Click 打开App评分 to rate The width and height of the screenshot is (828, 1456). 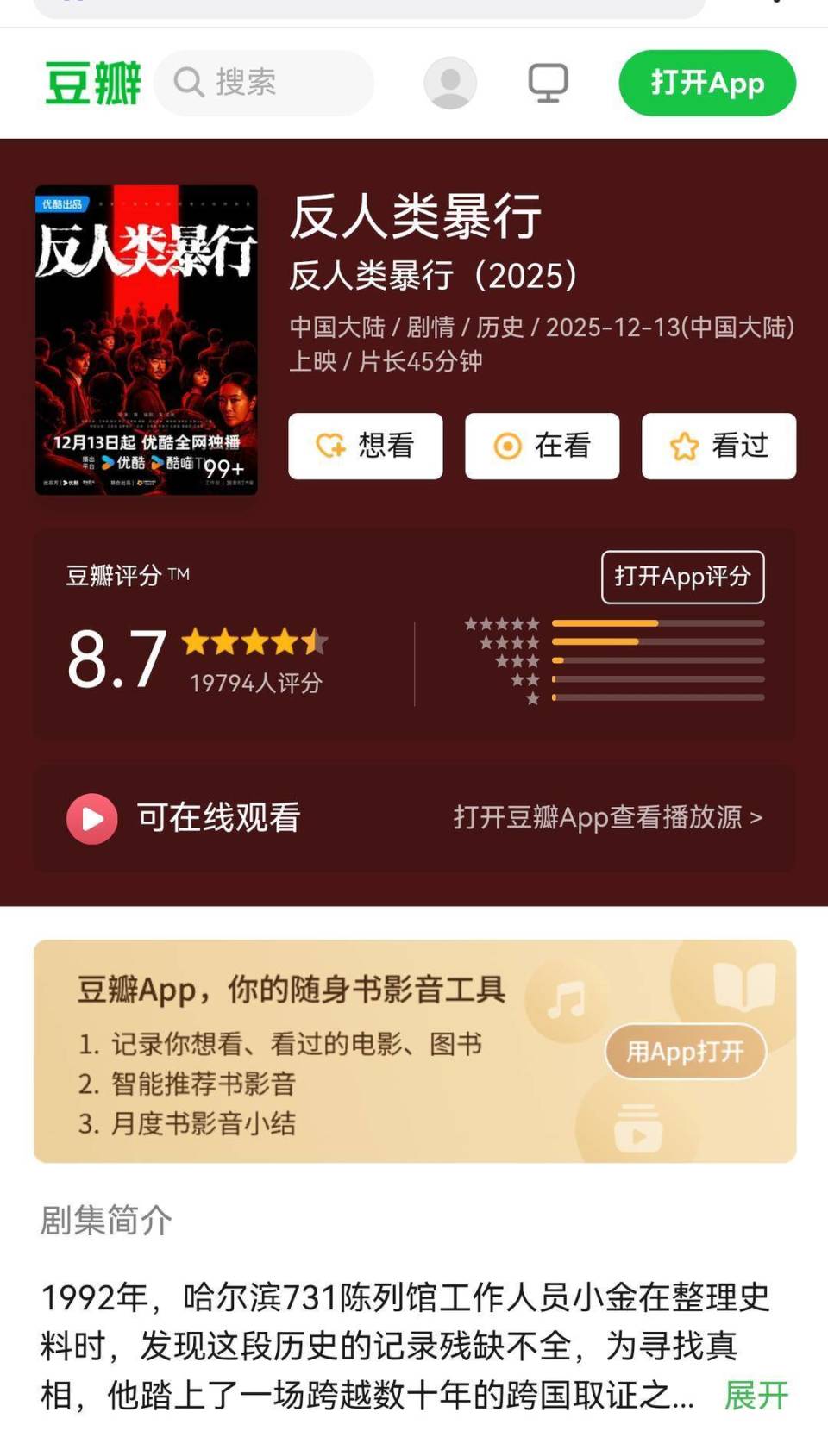[682, 578]
